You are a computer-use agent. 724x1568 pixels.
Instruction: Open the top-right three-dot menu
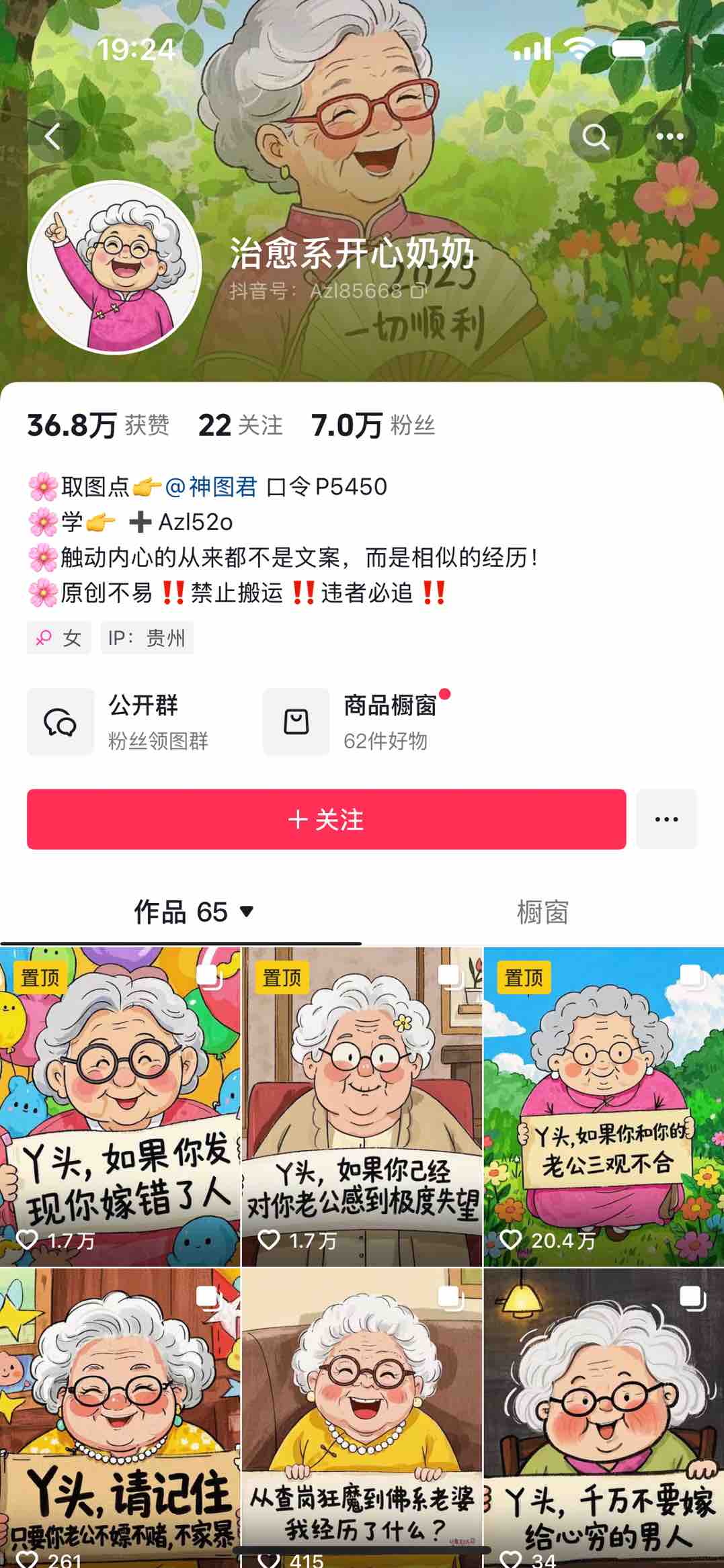tap(670, 136)
